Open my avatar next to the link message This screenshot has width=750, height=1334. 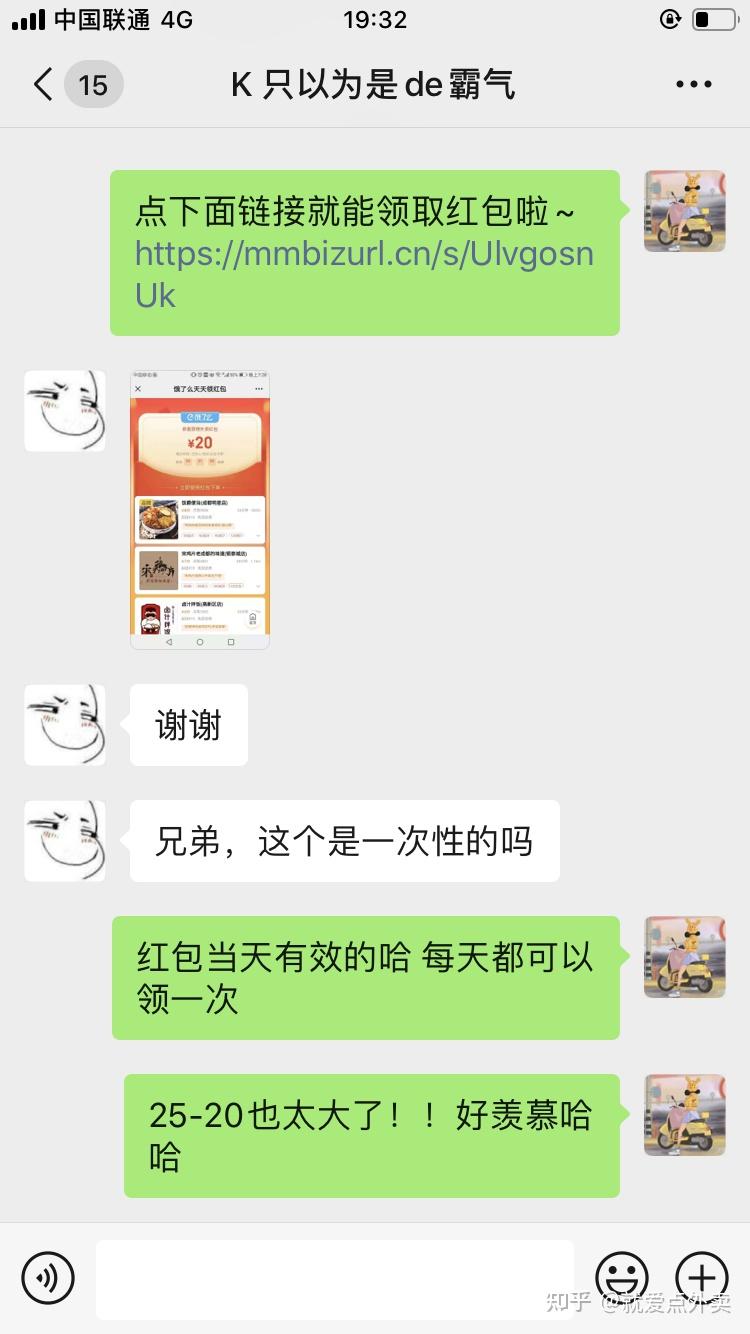[685, 211]
